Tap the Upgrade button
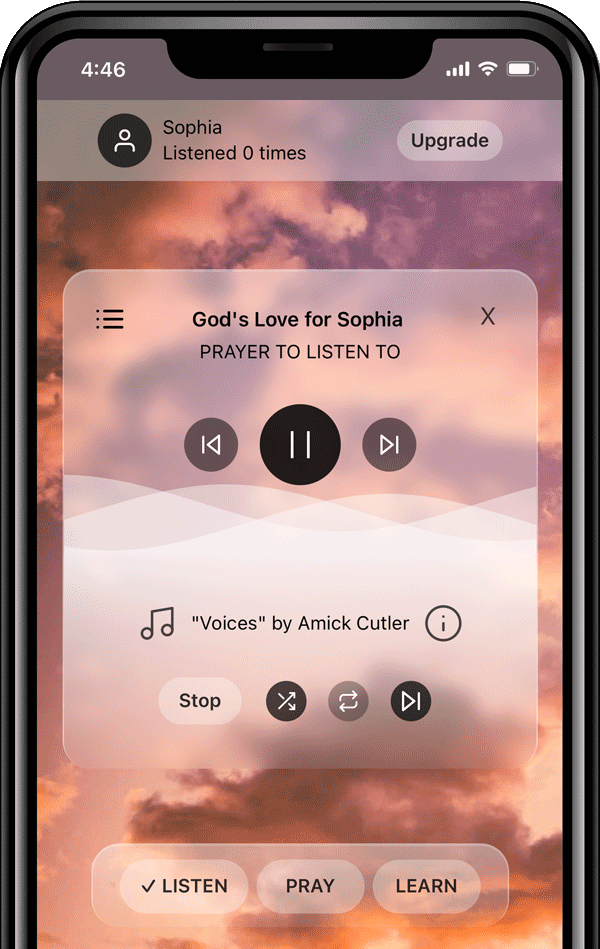 450,141
